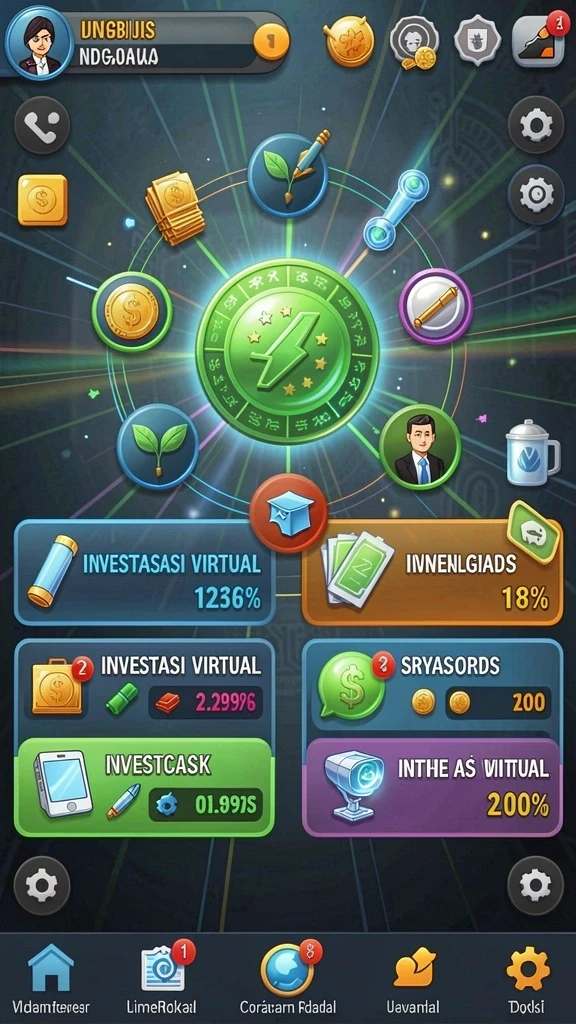Open the Investcask green card
576x1024 pixels.
tap(144, 788)
